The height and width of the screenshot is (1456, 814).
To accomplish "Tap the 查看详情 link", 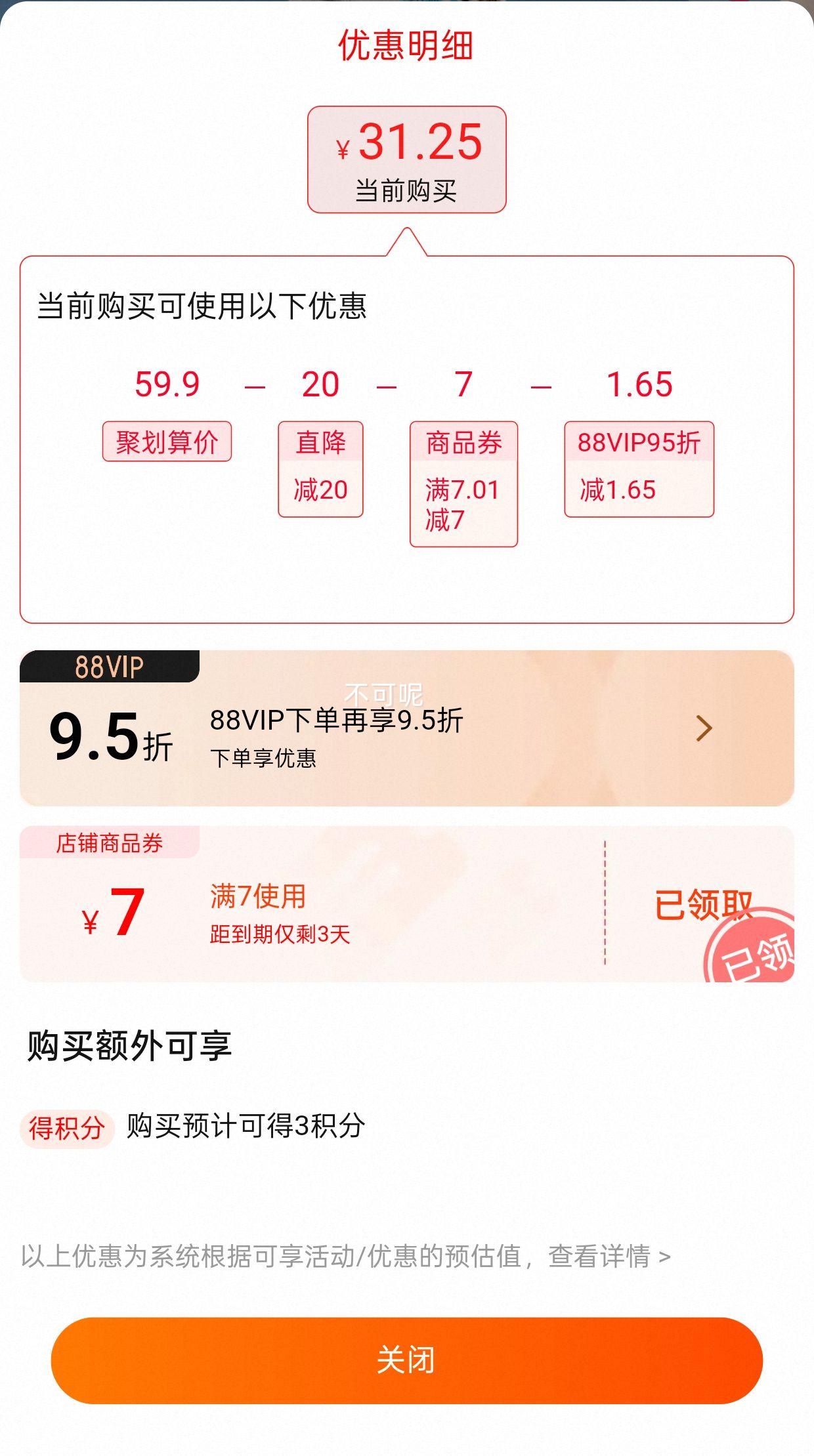I will 608,1256.
